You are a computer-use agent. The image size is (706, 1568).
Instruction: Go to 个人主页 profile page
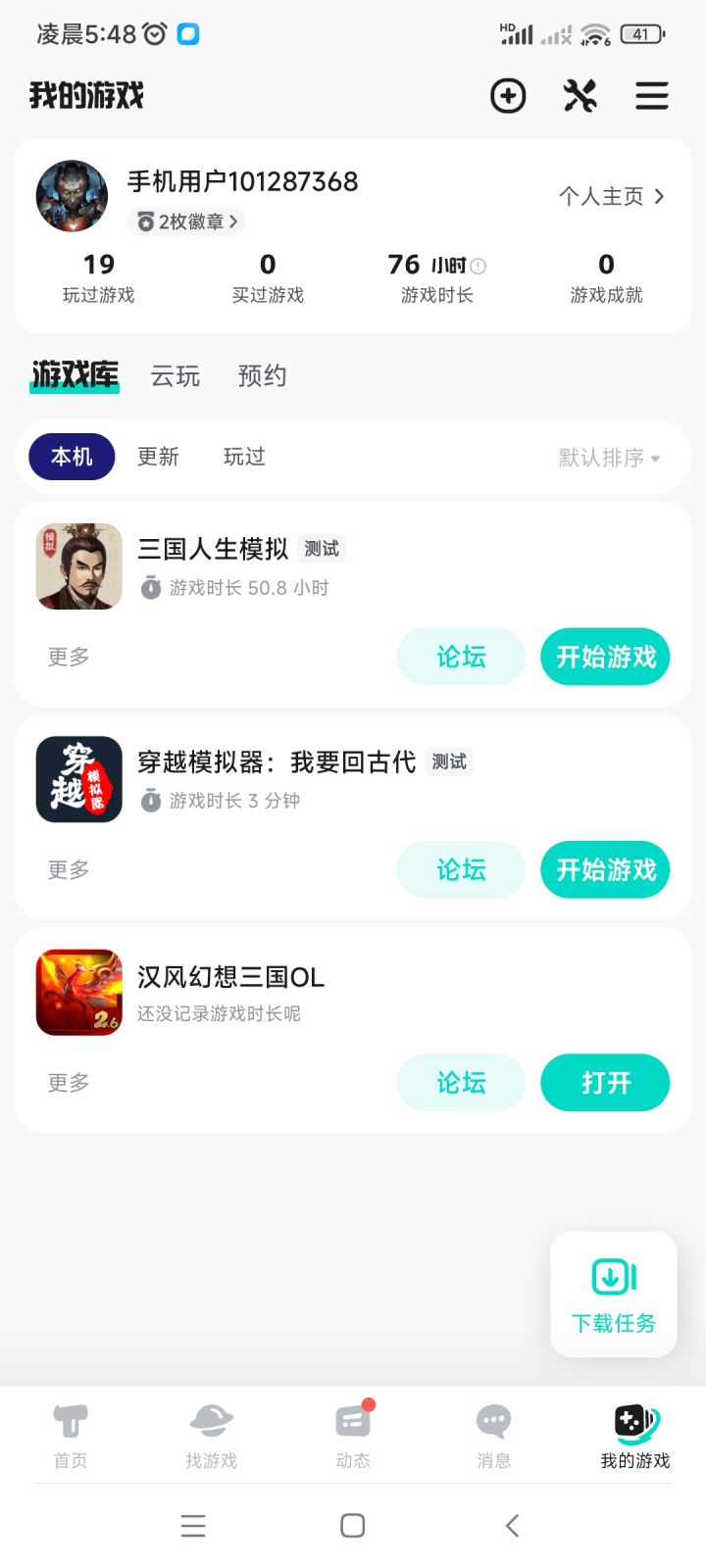tap(611, 196)
